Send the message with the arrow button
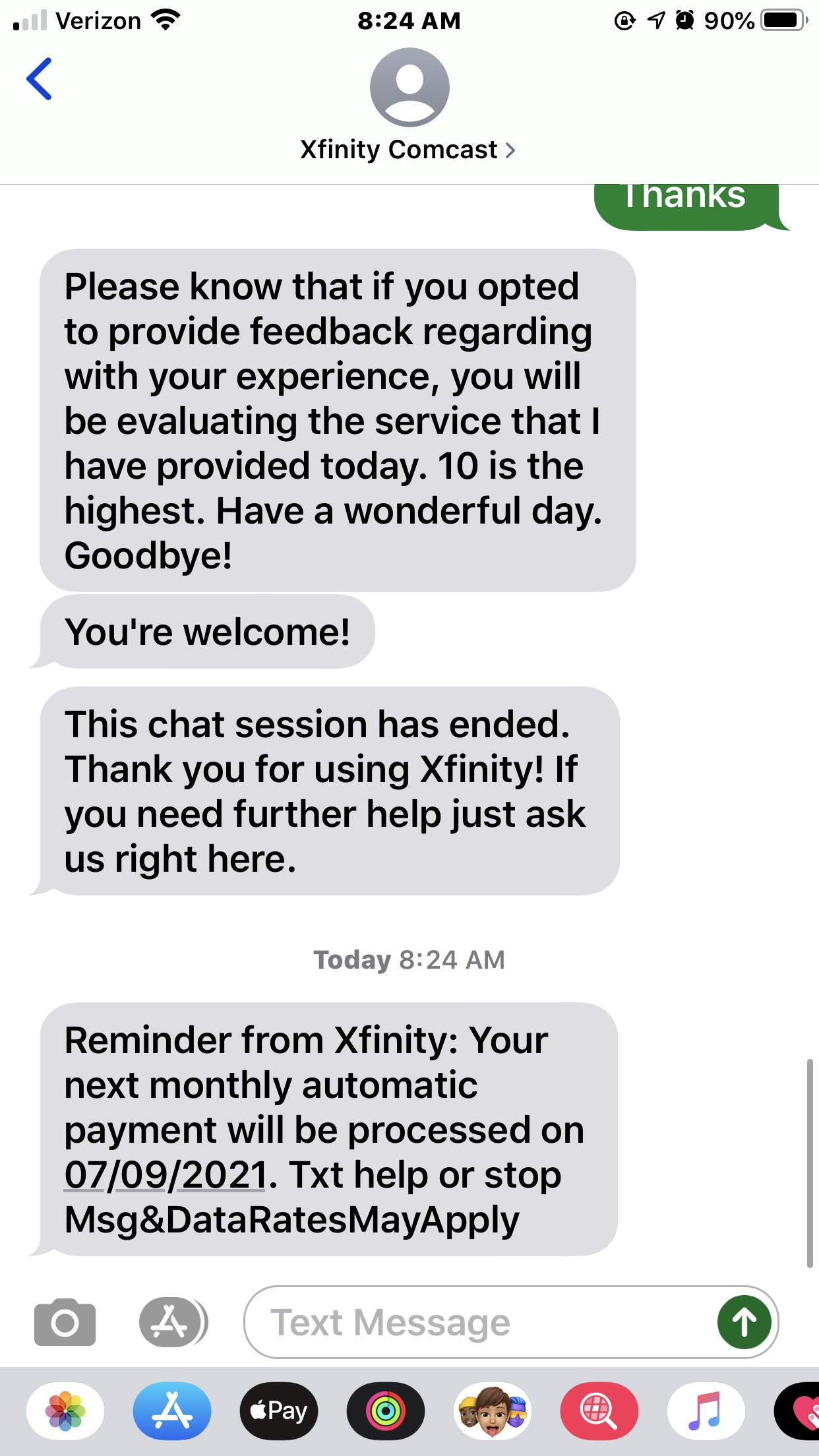 click(744, 1322)
